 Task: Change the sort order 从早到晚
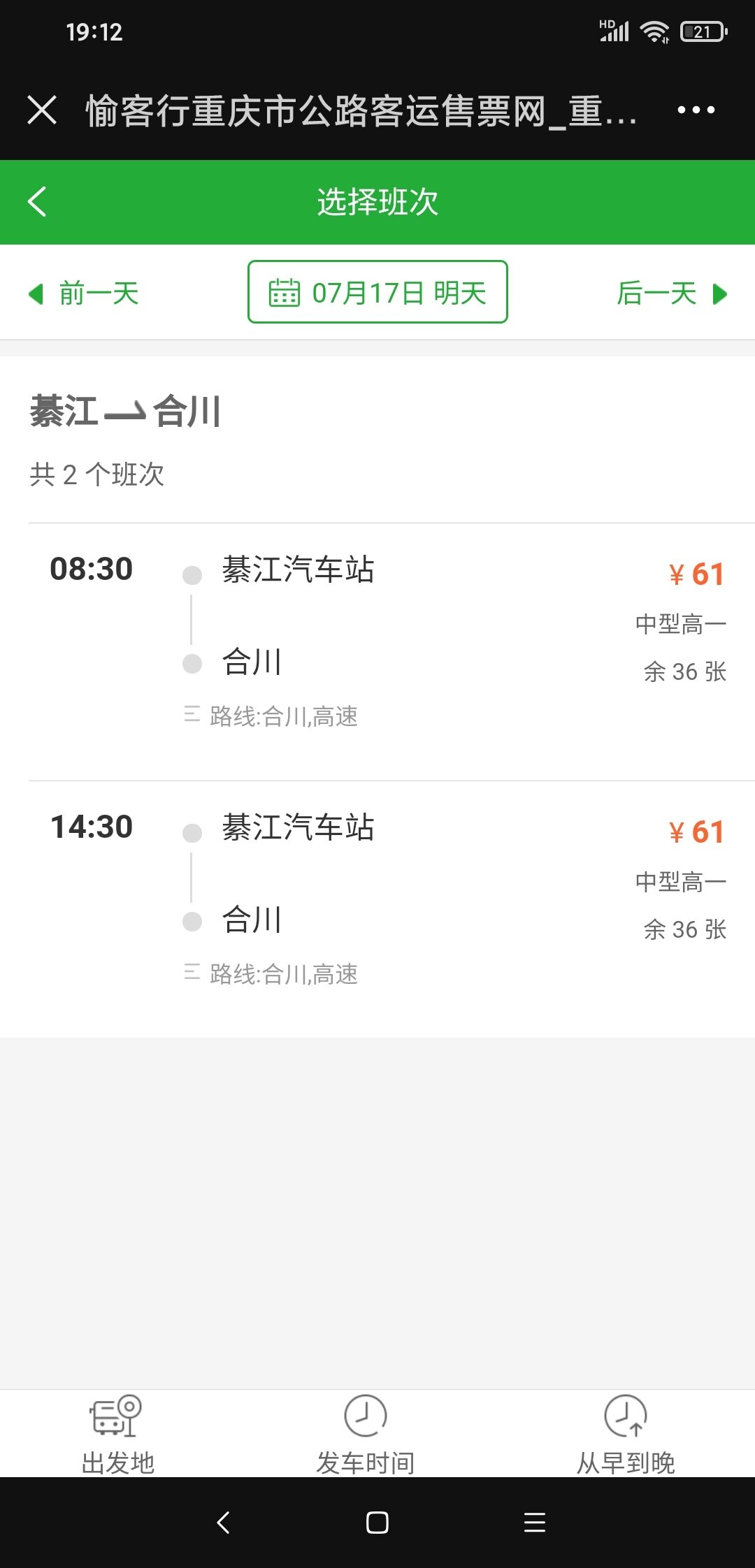coord(625,1434)
